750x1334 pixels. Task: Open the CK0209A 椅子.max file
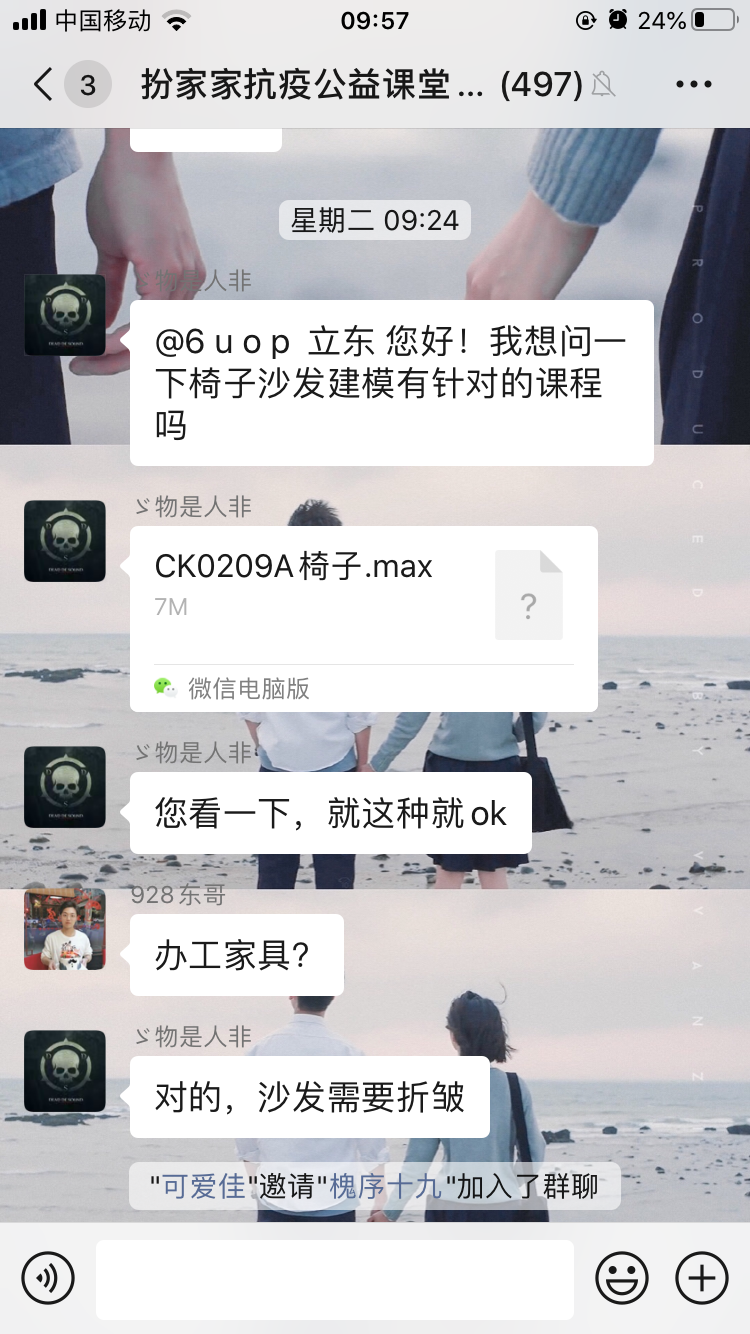coord(364,619)
